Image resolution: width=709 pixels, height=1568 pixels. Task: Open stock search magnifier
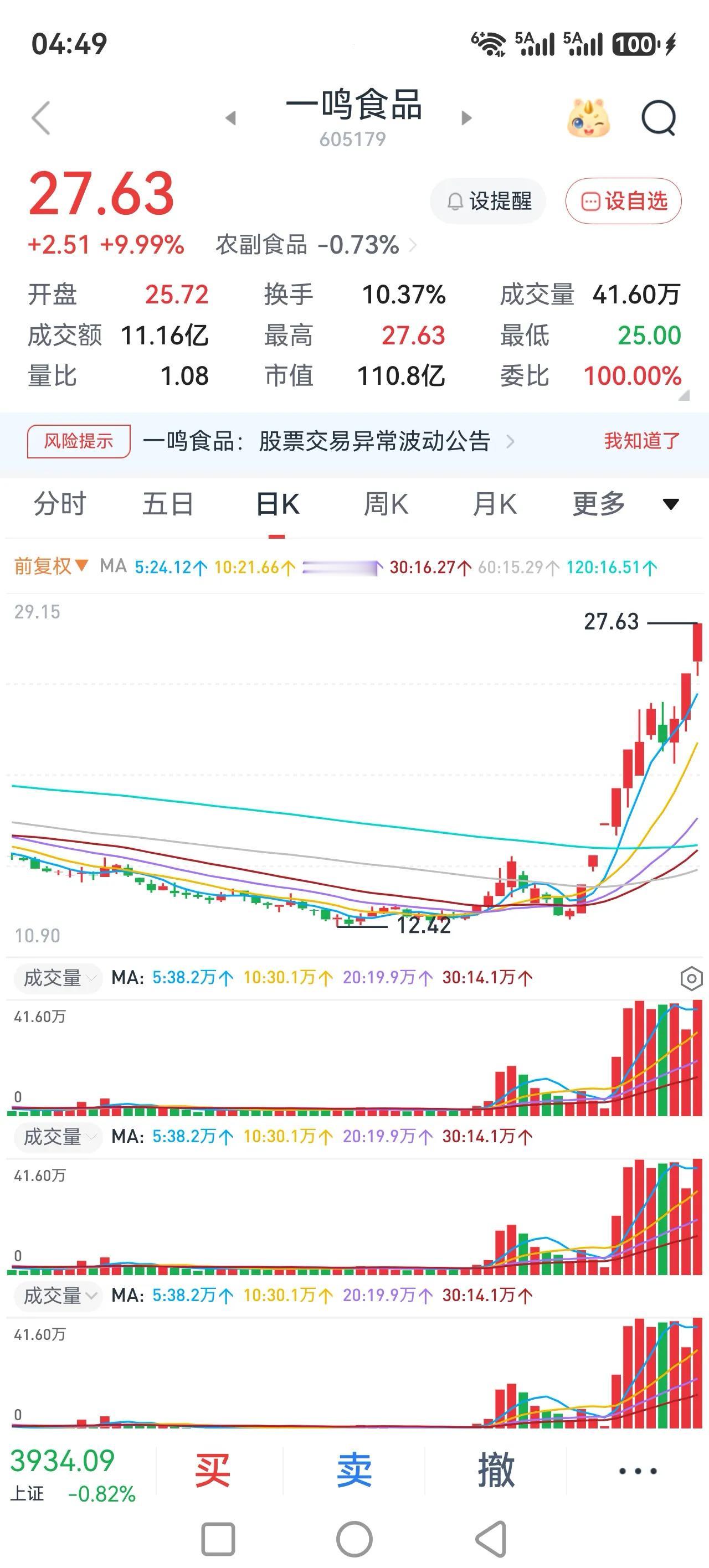click(x=659, y=117)
